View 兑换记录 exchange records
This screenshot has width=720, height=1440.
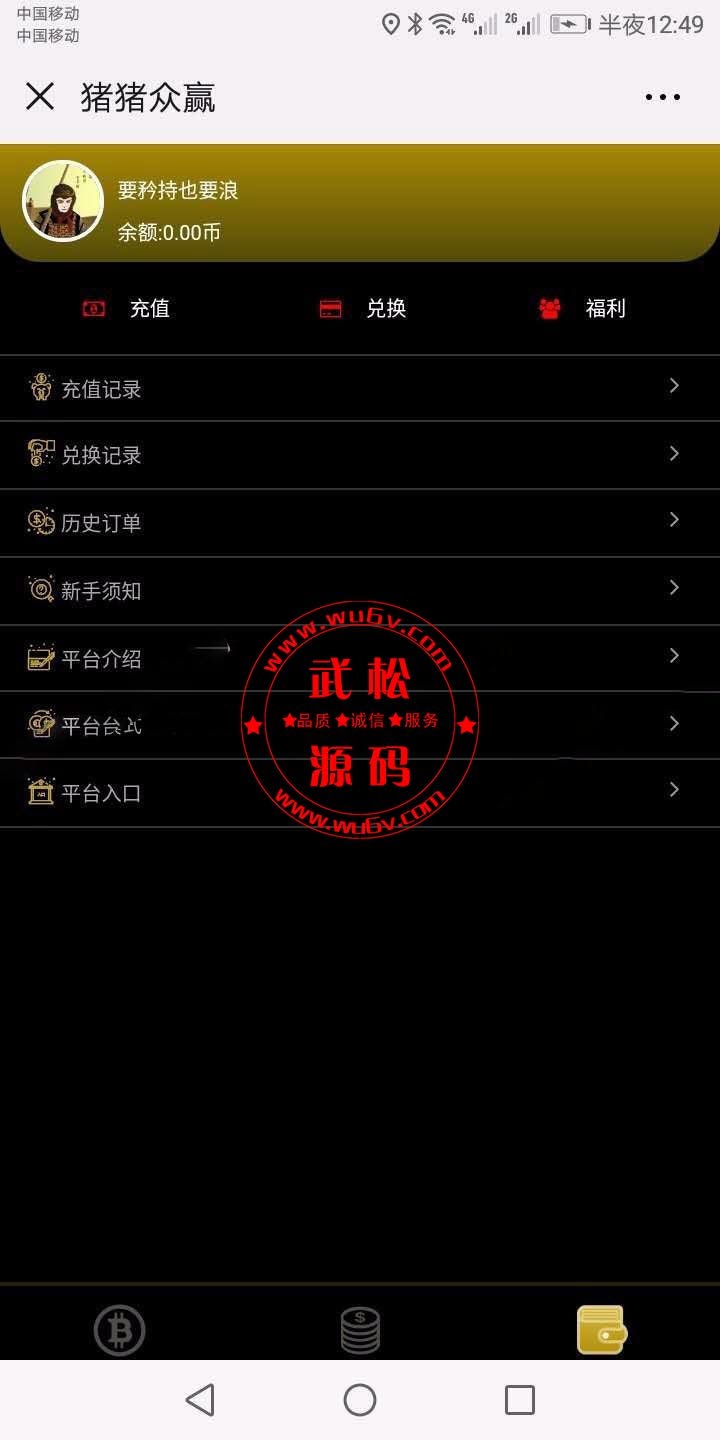[x=360, y=455]
